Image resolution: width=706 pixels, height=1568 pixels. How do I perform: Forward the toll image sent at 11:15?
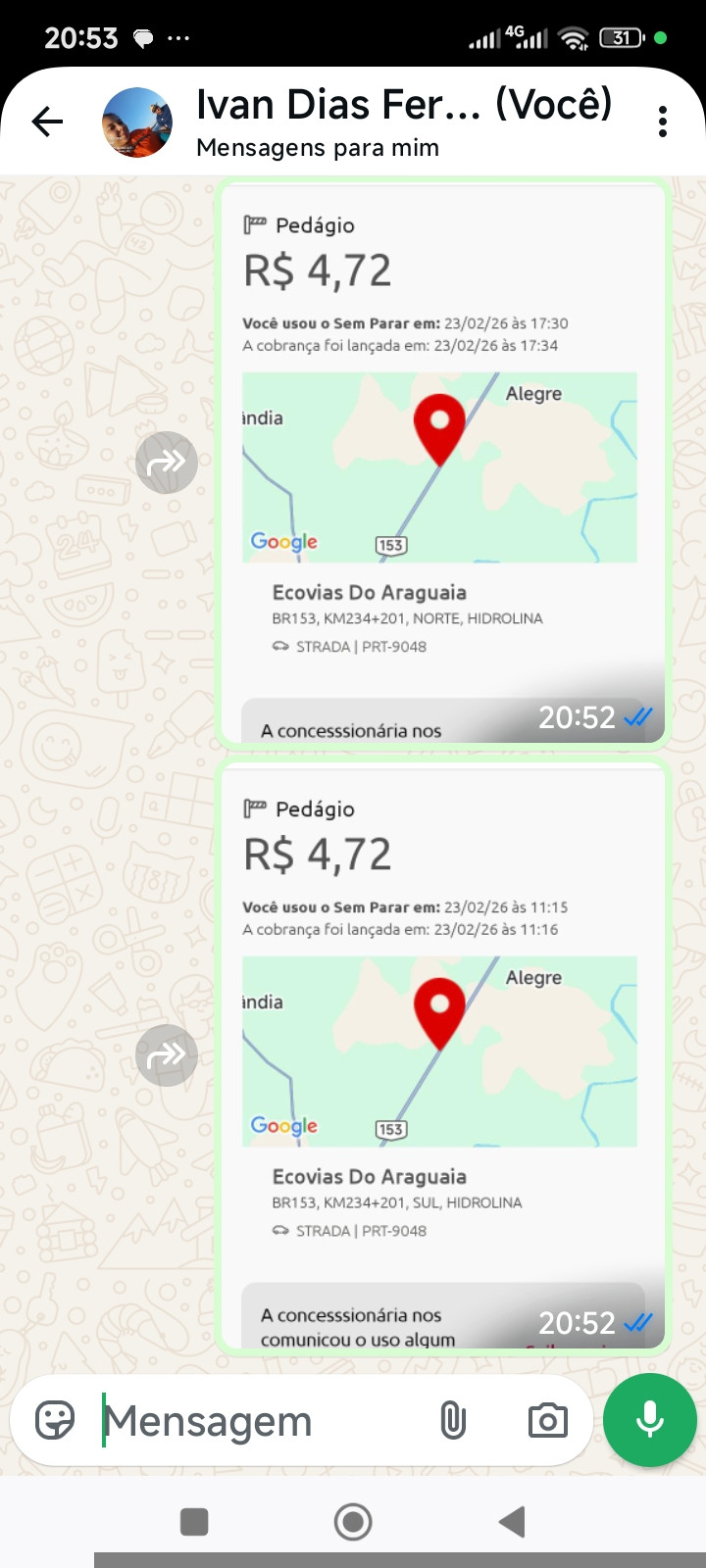click(167, 1054)
